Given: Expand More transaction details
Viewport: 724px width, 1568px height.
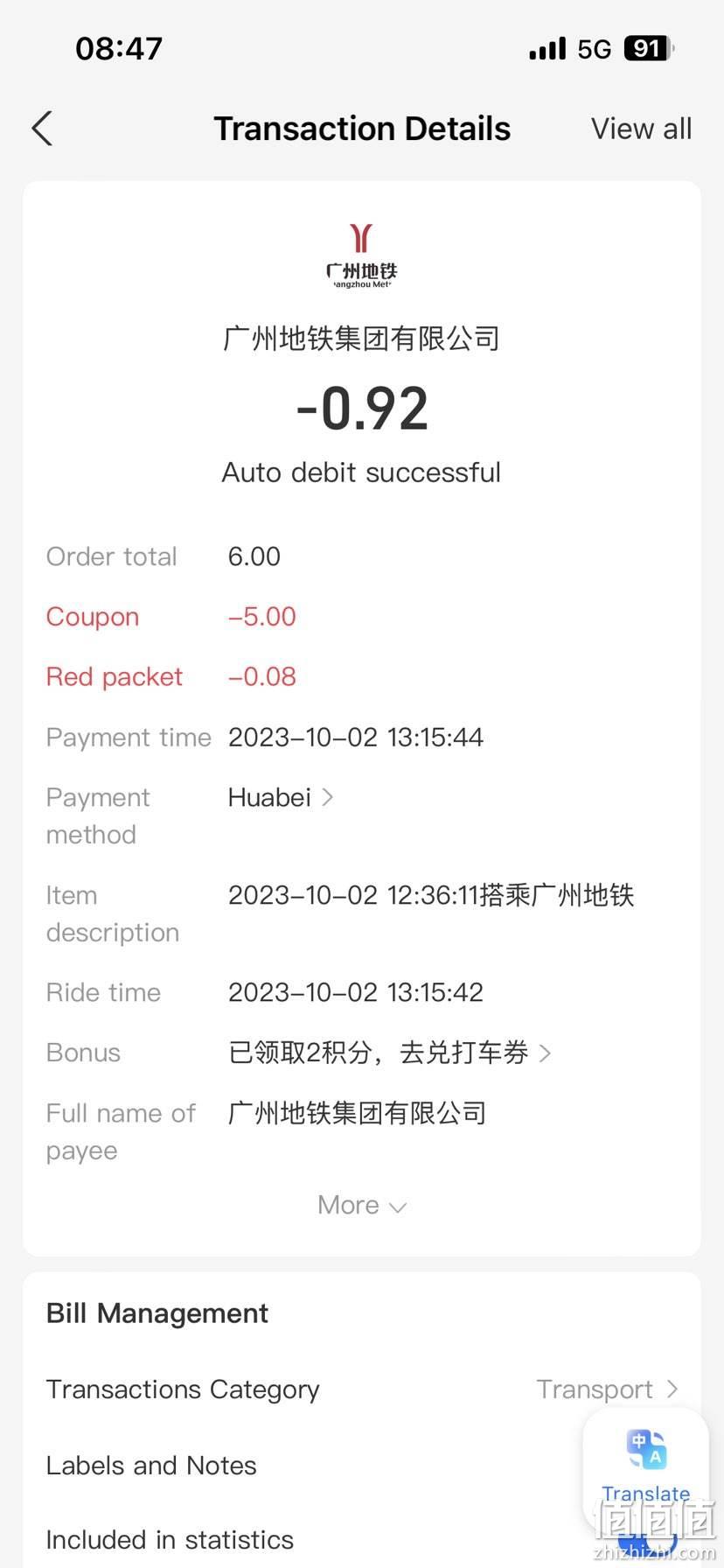Looking at the screenshot, I should [x=362, y=1205].
